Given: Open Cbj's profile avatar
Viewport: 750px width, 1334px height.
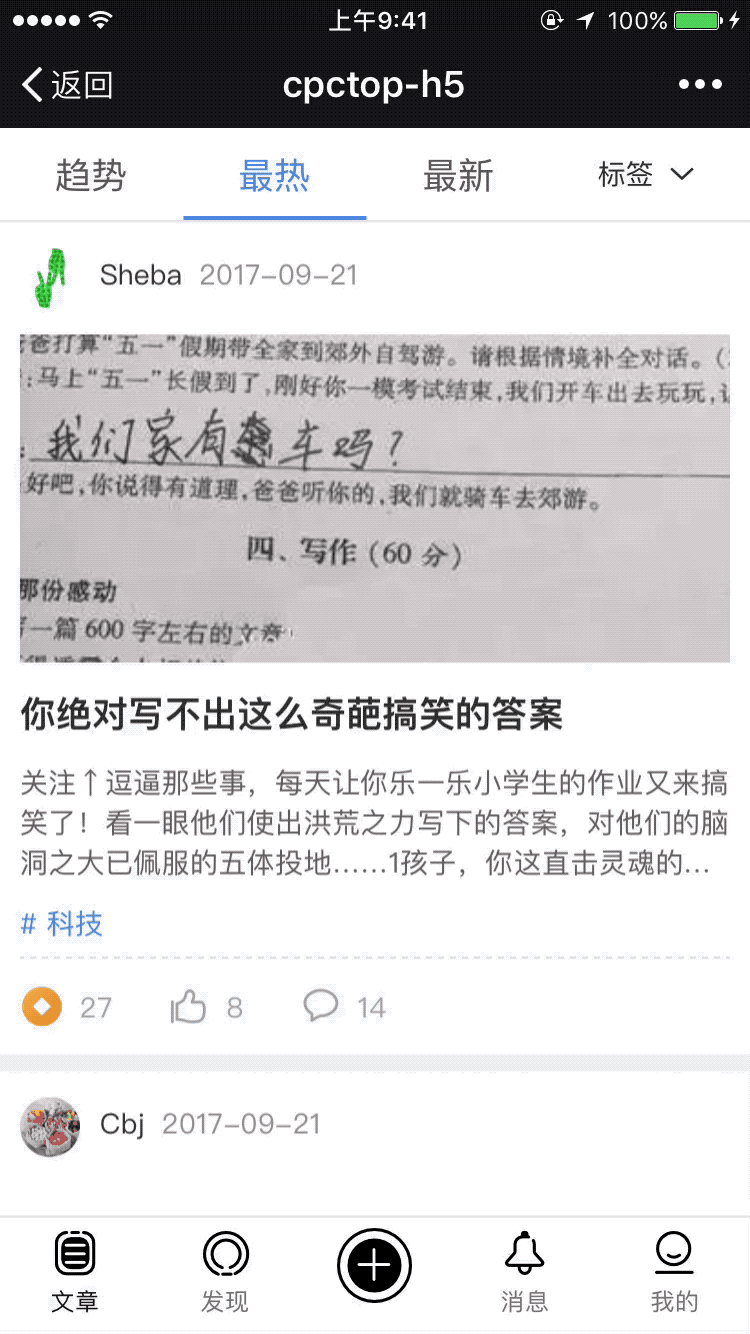Looking at the screenshot, I should click(x=50, y=1126).
